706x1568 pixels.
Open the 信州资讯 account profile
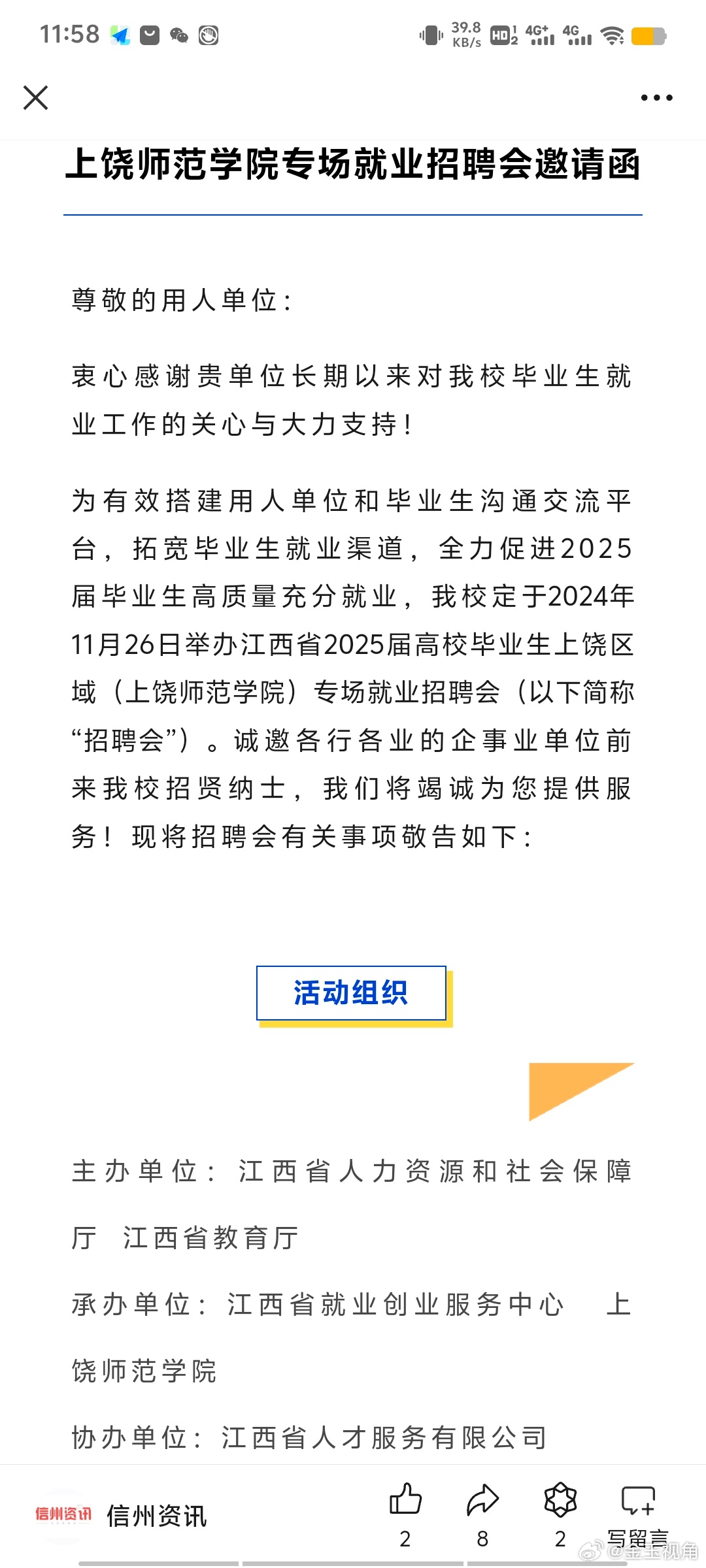[122, 1515]
